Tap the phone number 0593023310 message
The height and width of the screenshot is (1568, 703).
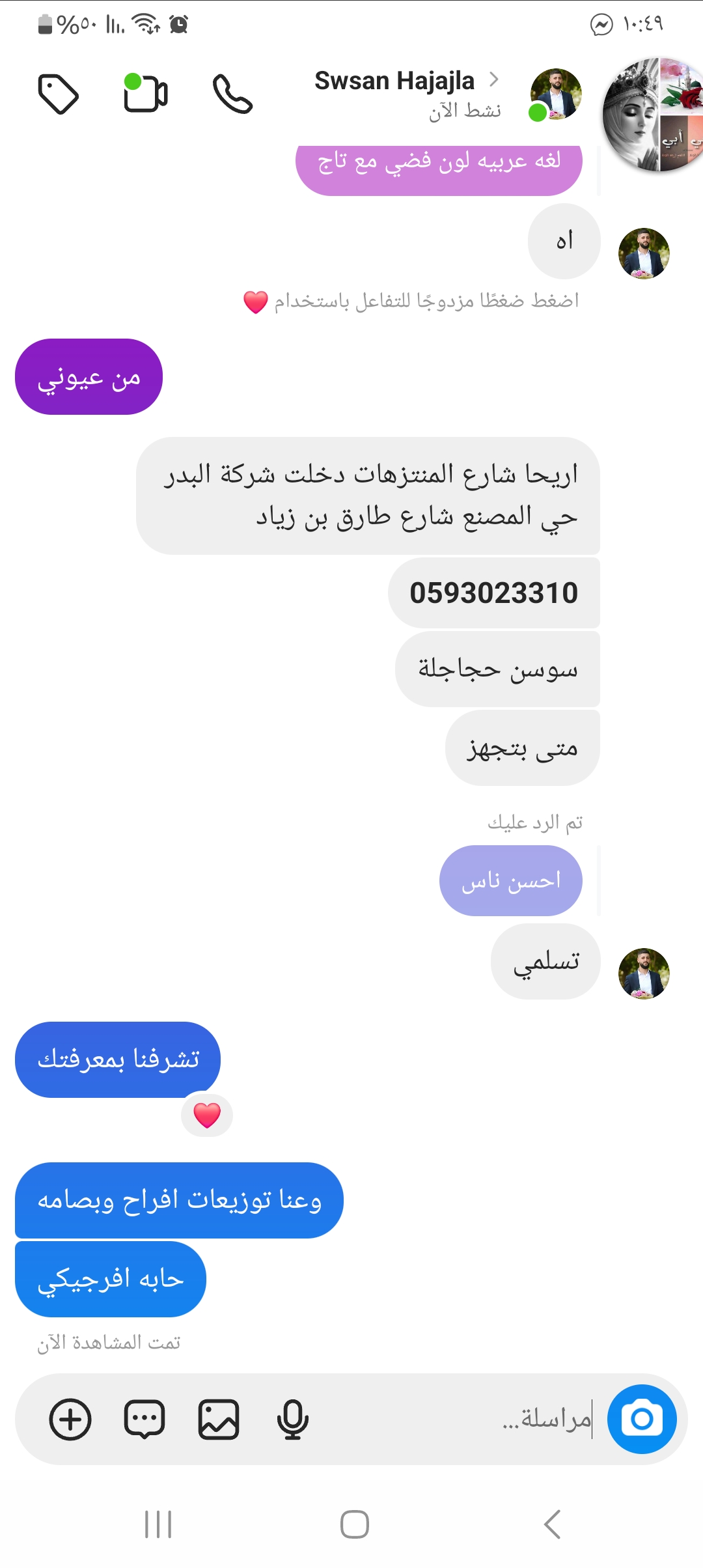493,593
